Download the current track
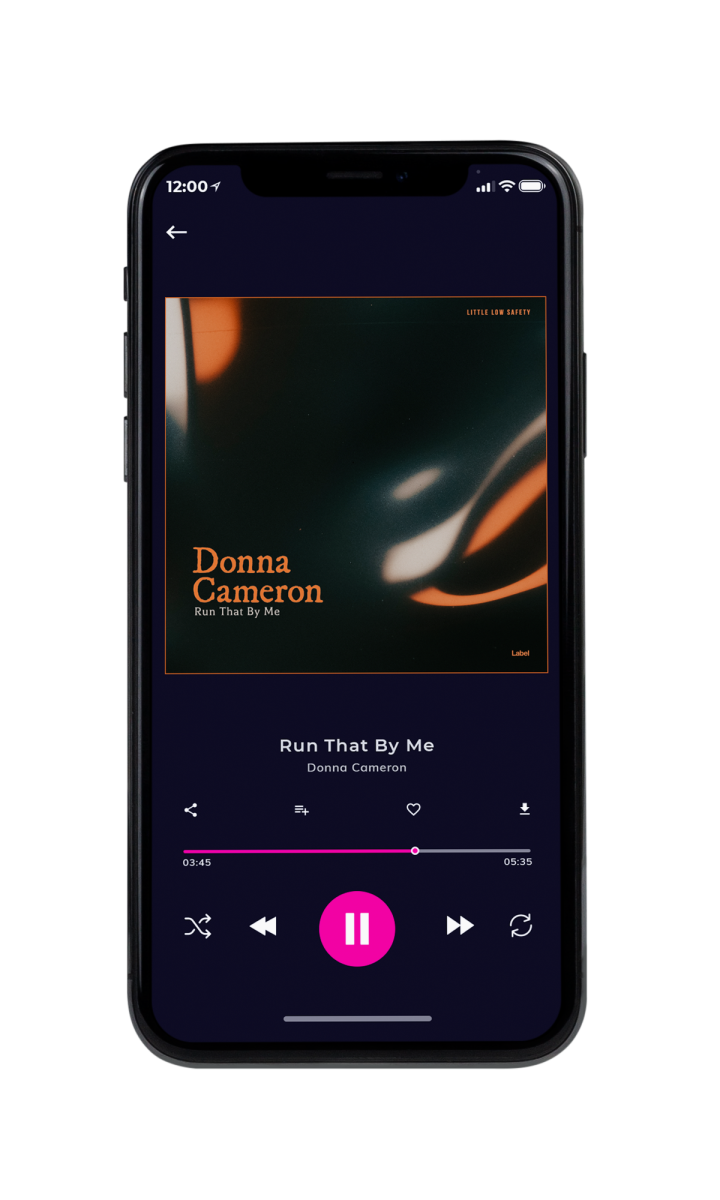Viewport: 720px width, 1200px height. tap(524, 809)
